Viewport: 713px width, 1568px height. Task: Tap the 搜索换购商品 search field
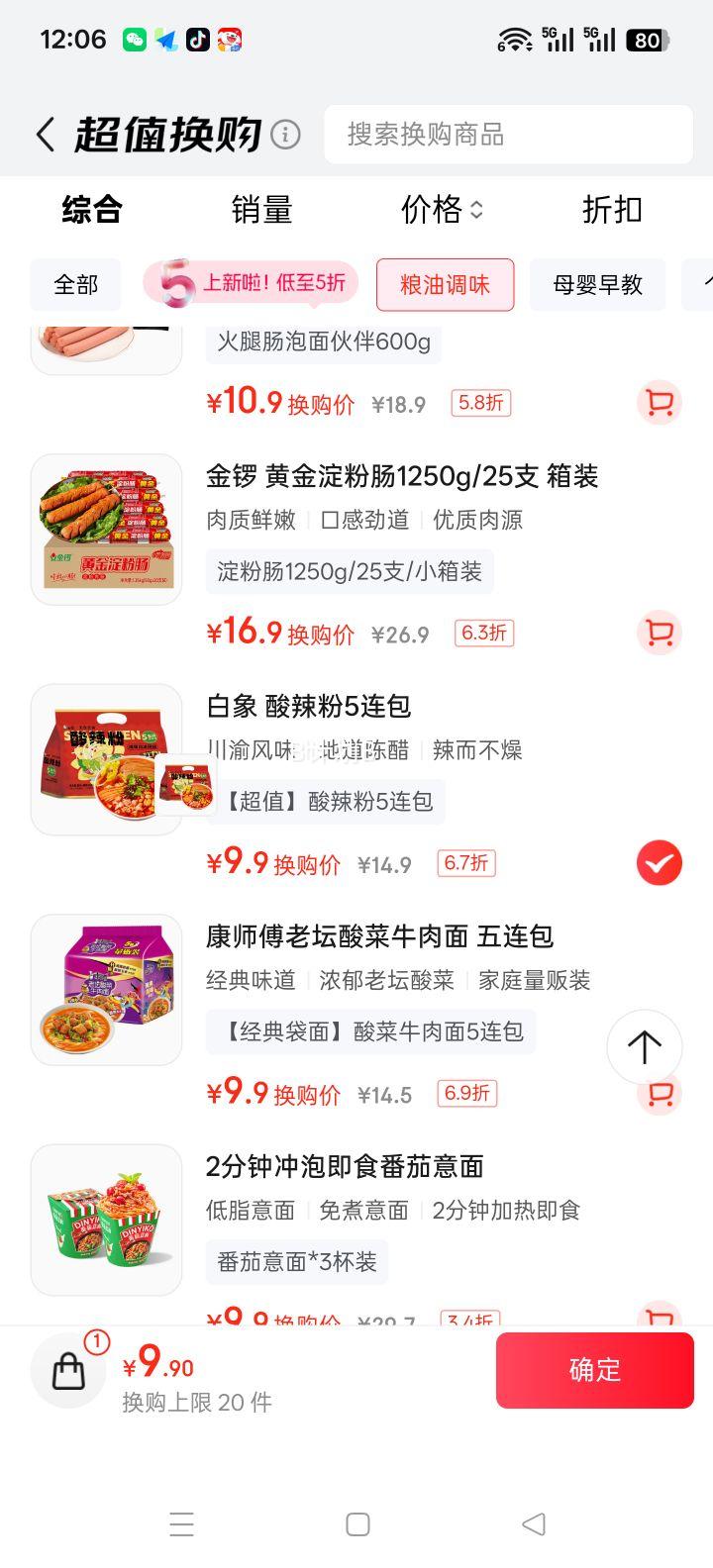click(x=508, y=135)
